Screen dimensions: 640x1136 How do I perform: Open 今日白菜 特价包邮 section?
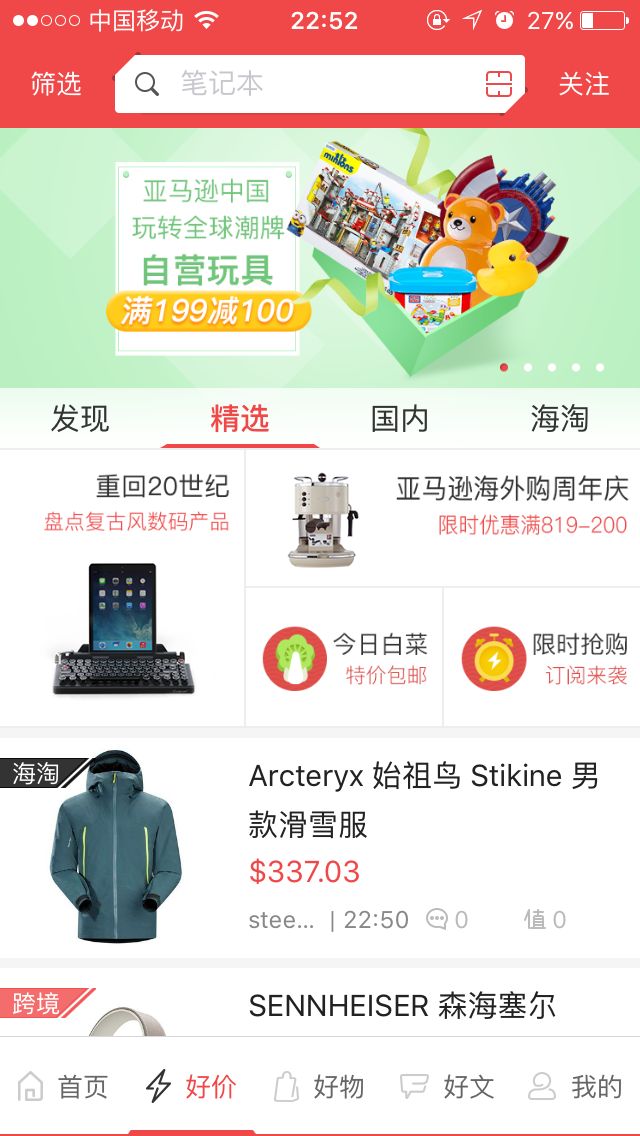(x=344, y=657)
